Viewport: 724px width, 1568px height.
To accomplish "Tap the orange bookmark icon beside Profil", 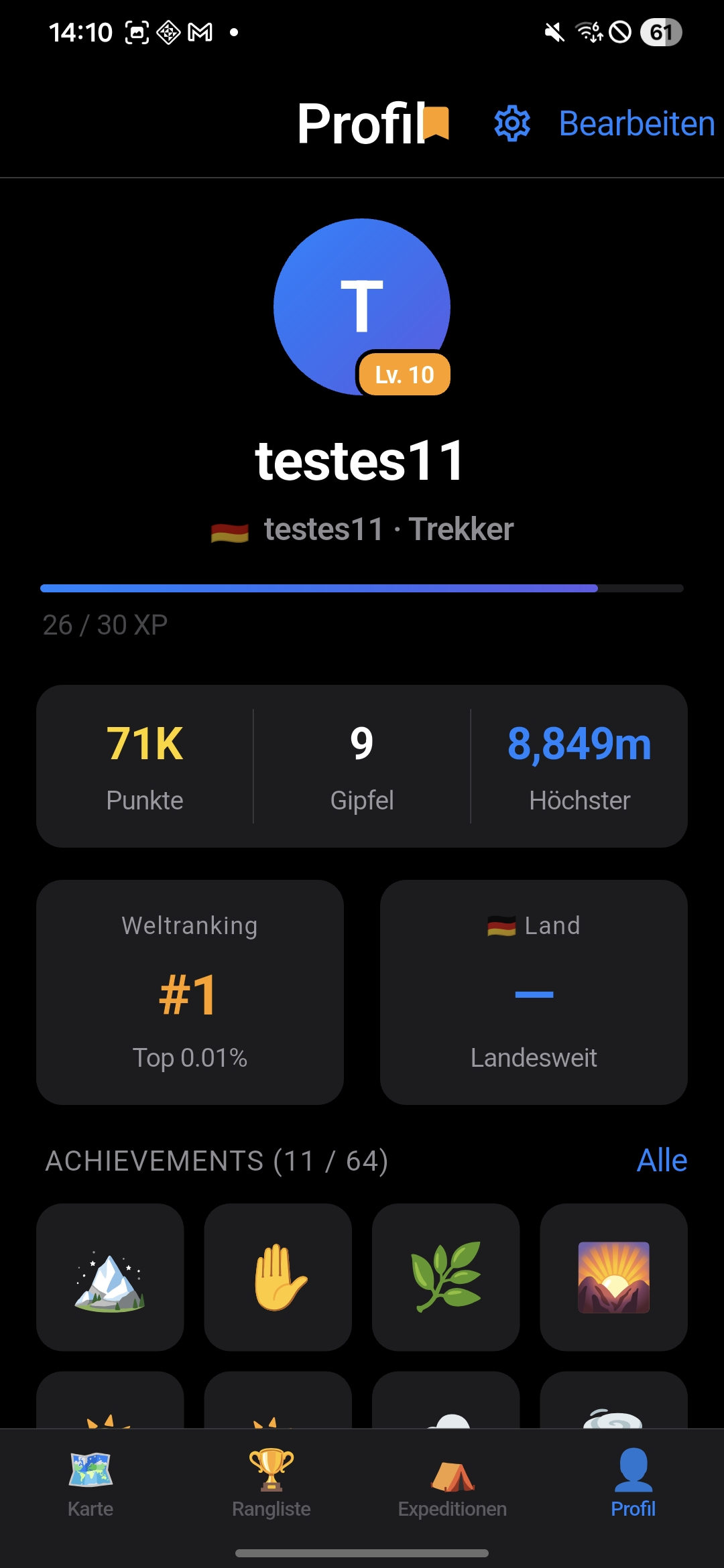I will 436,123.
